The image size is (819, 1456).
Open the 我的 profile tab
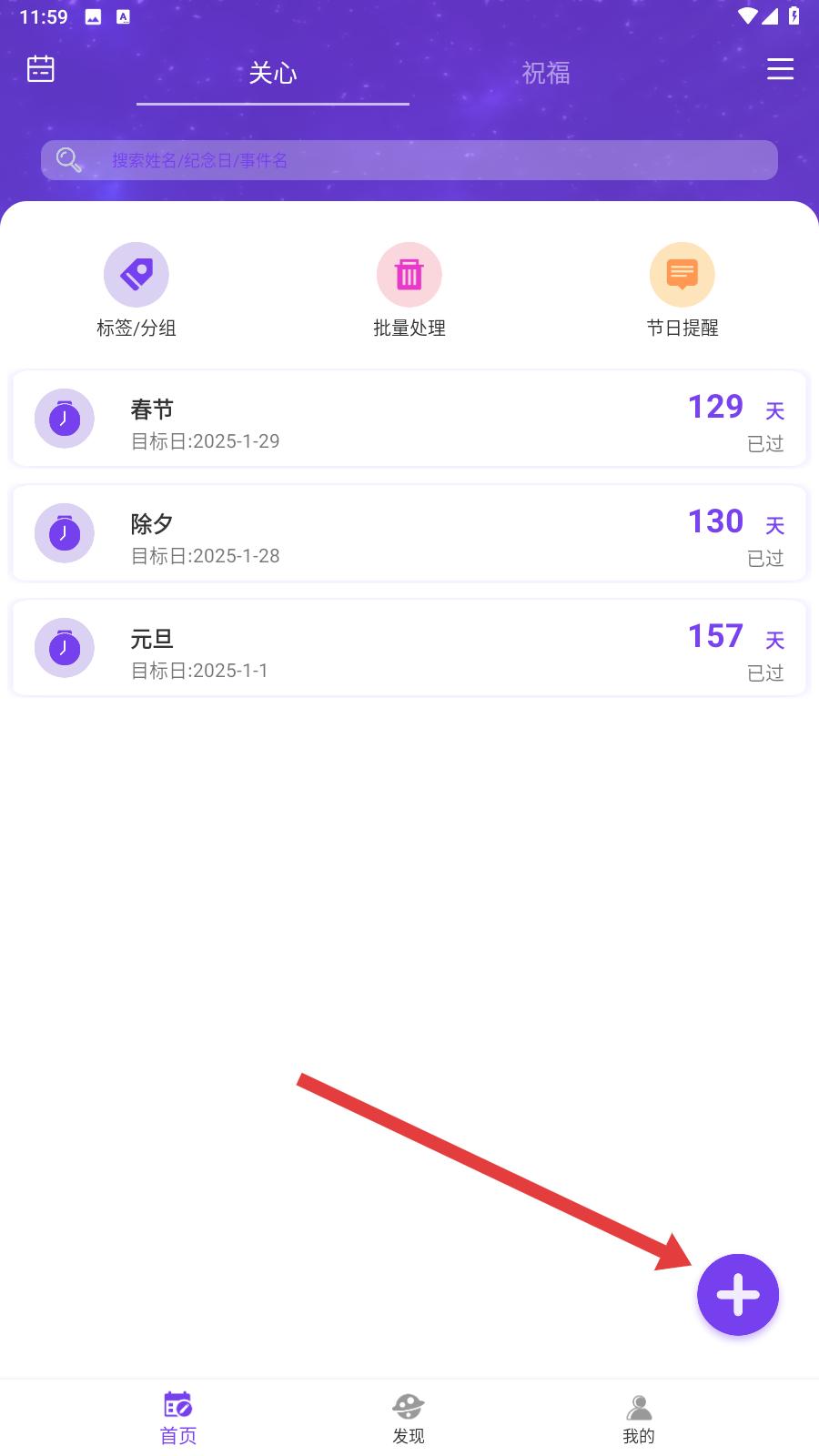(639, 1418)
